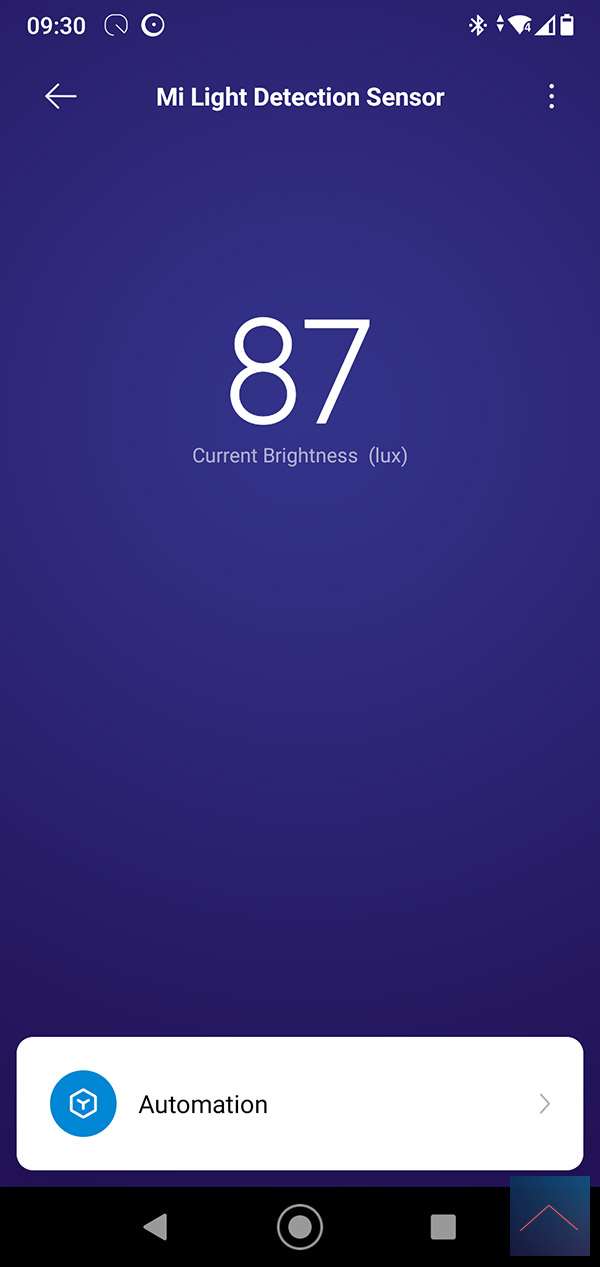
Task: Open the Automation settings row
Action: click(x=300, y=1104)
